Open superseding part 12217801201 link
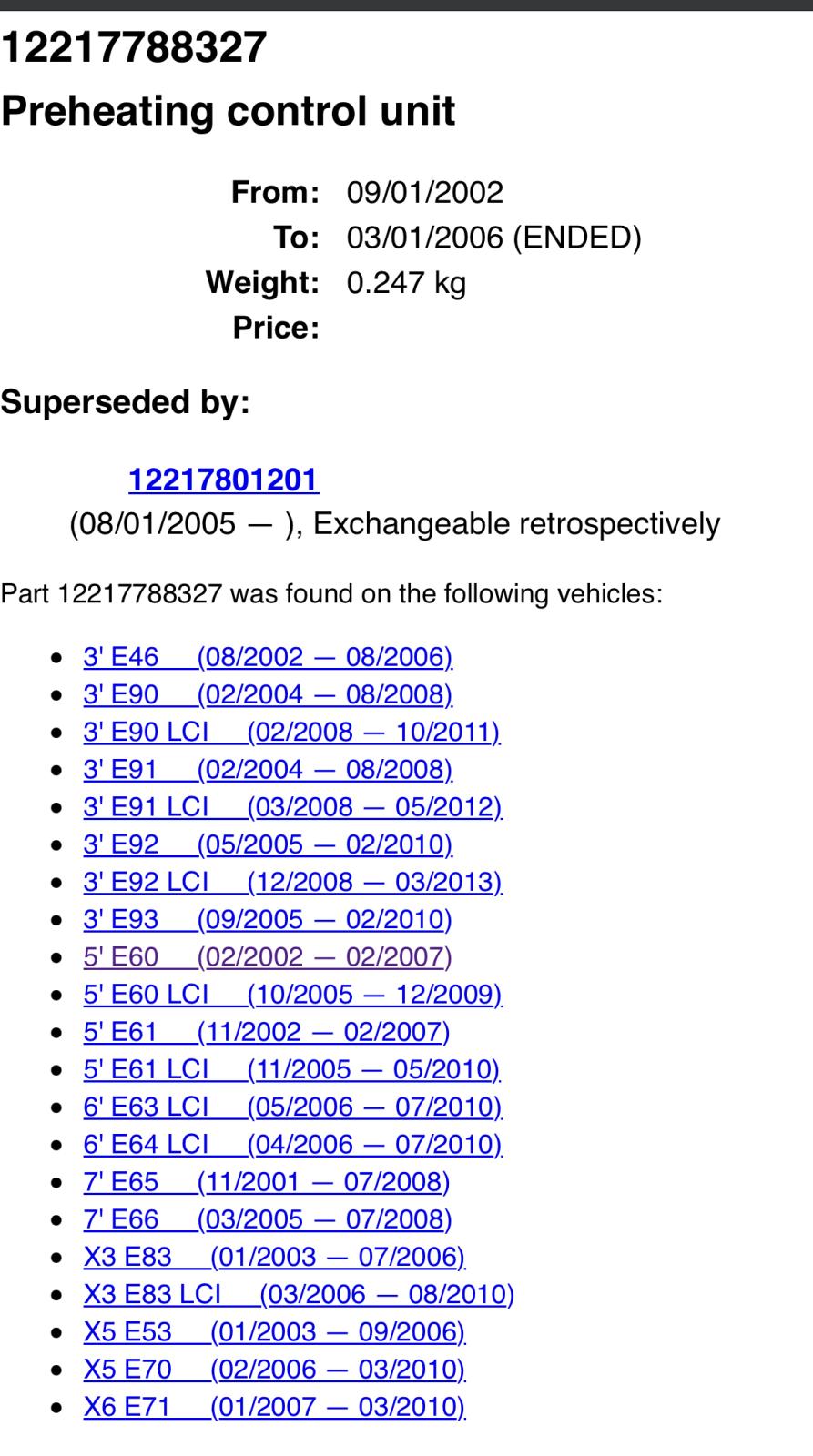 coord(223,480)
